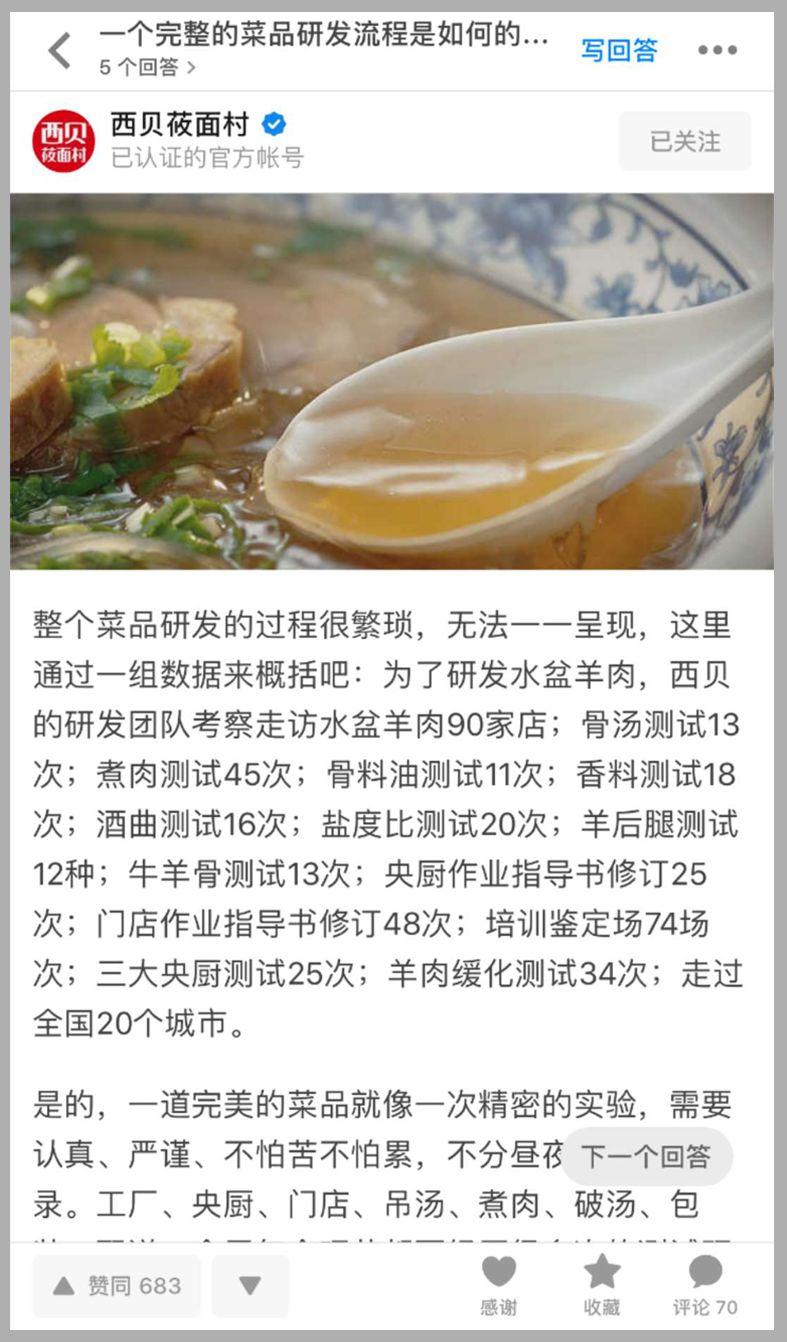Downvote this answer
This screenshot has width=787, height=1342.
coord(250,1285)
